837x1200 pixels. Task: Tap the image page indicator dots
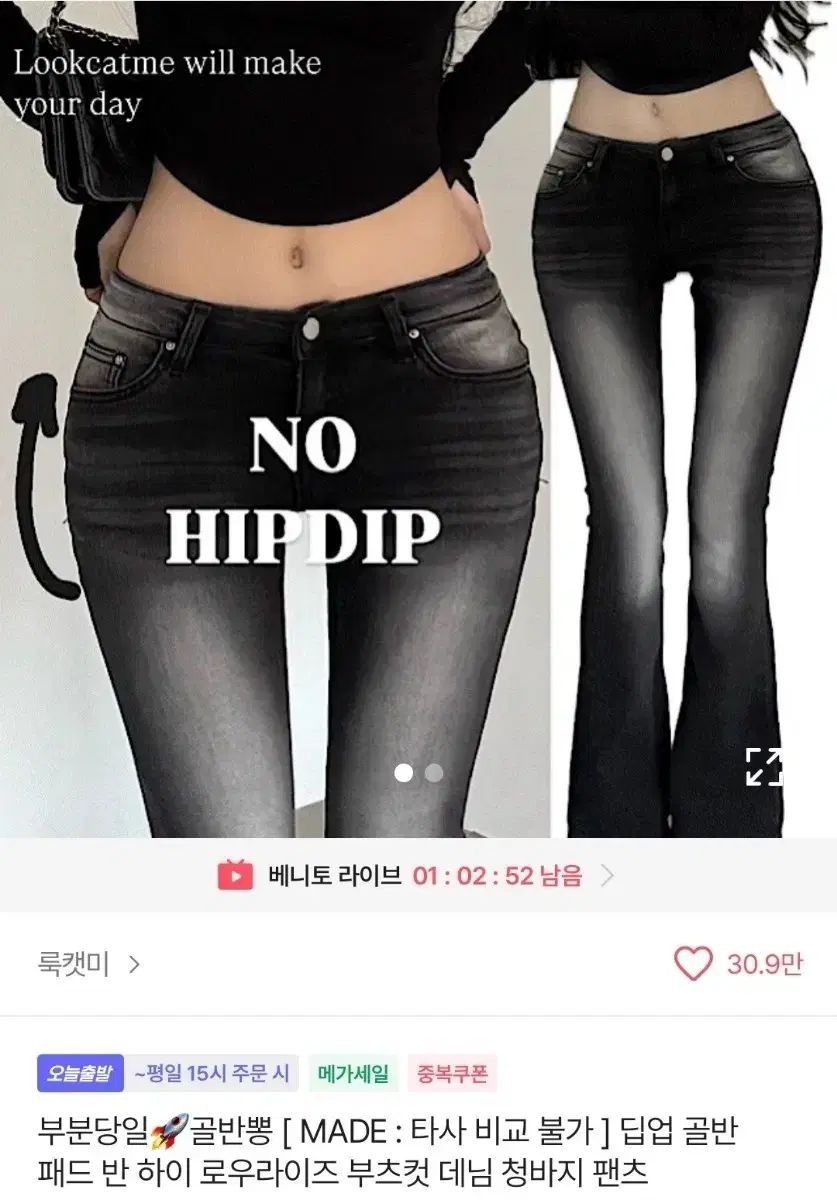click(418, 773)
